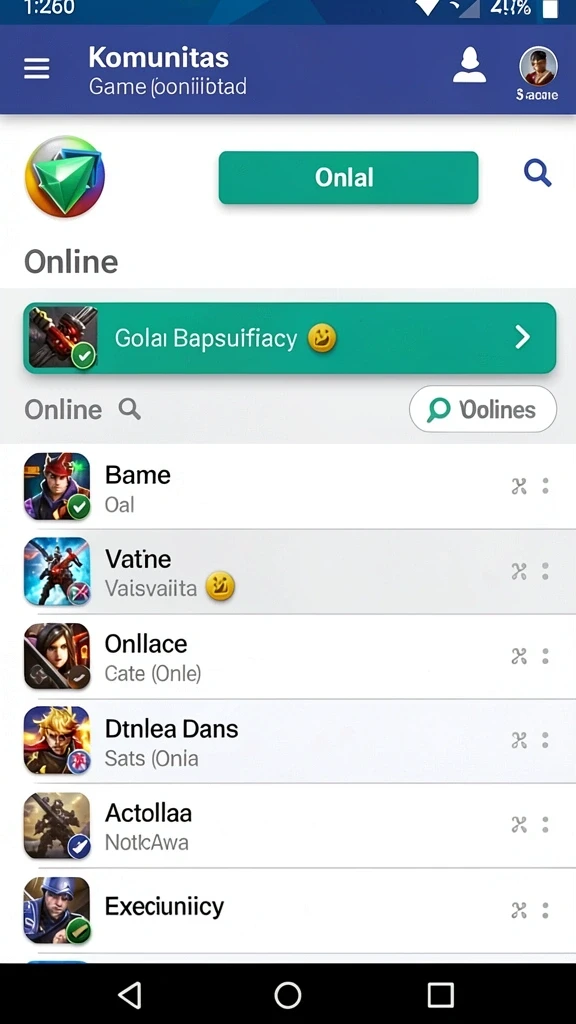Image resolution: width=576 pixels, height=1024 pixels.
Task: Select the Execiuniicy entry
Action: (288, 910)
